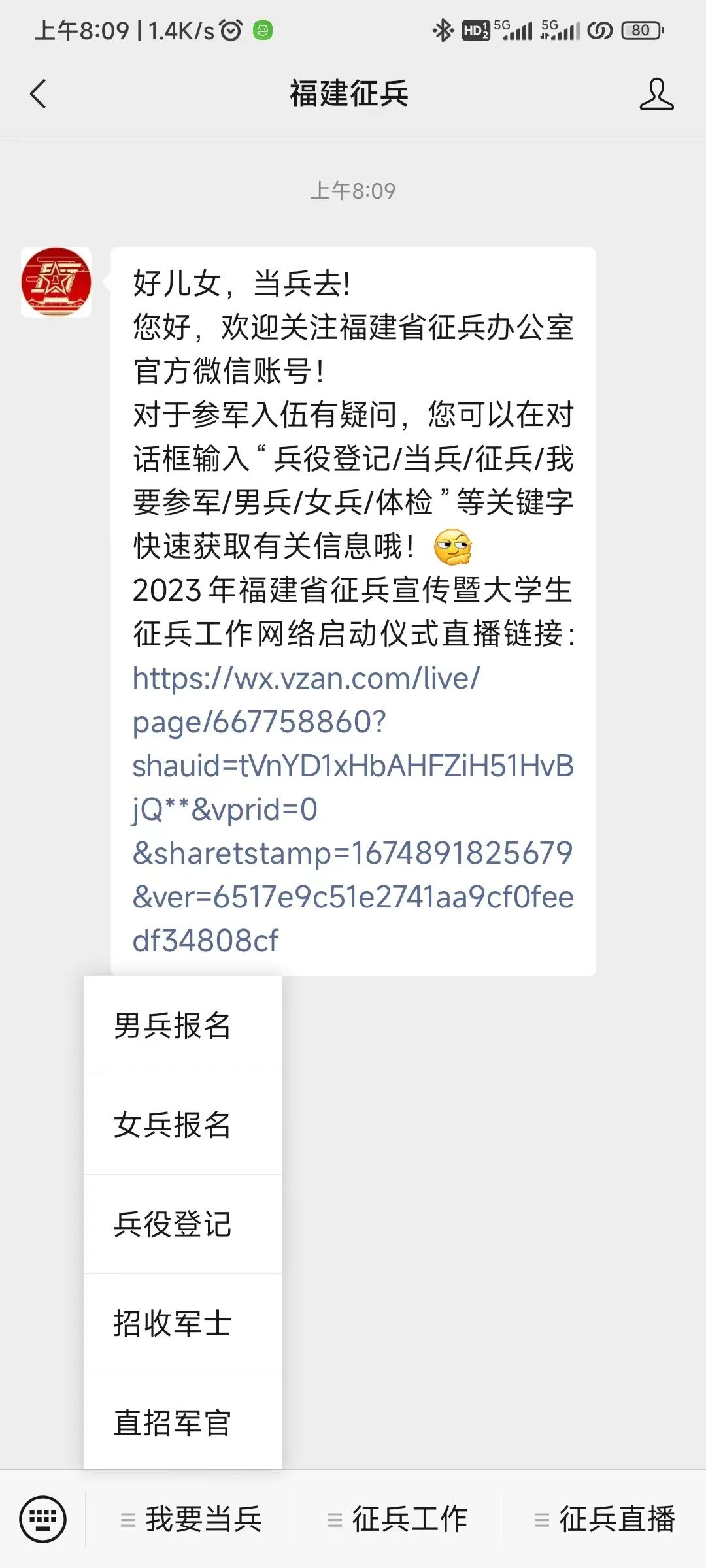Image resolution: width=706 pixels, height=1568 pixels.
Task: Switch to keyboard input mode
Action: coord(43,1519)
